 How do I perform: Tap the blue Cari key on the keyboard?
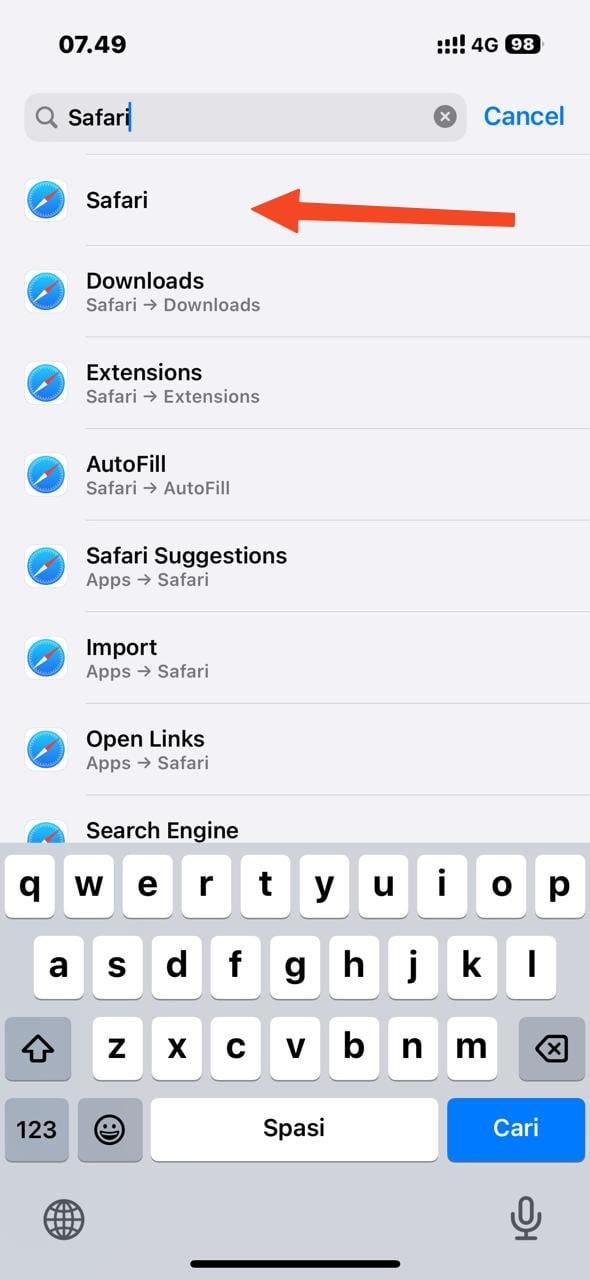(x=516, y=1129)
